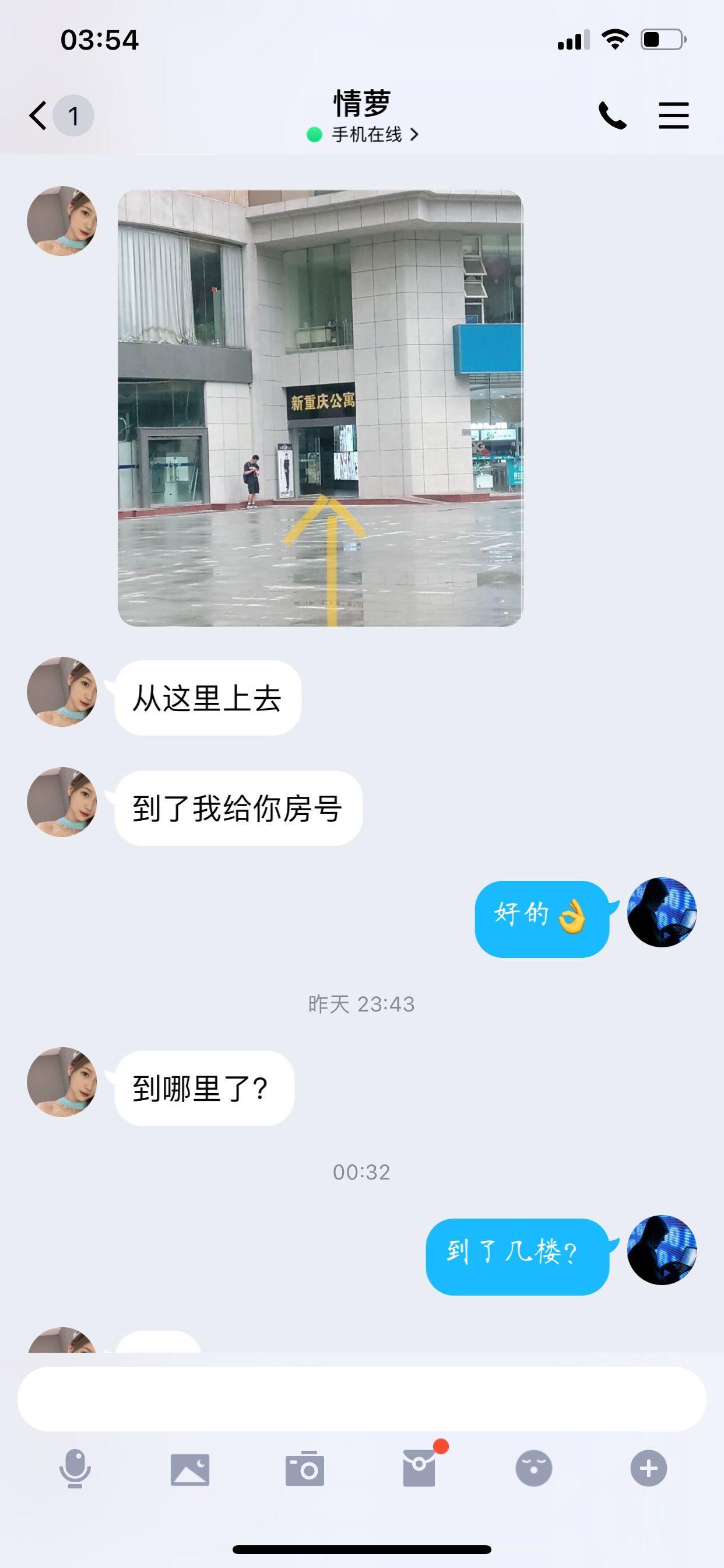
Task: Focus the message input field
Action: coord(361,1399)
